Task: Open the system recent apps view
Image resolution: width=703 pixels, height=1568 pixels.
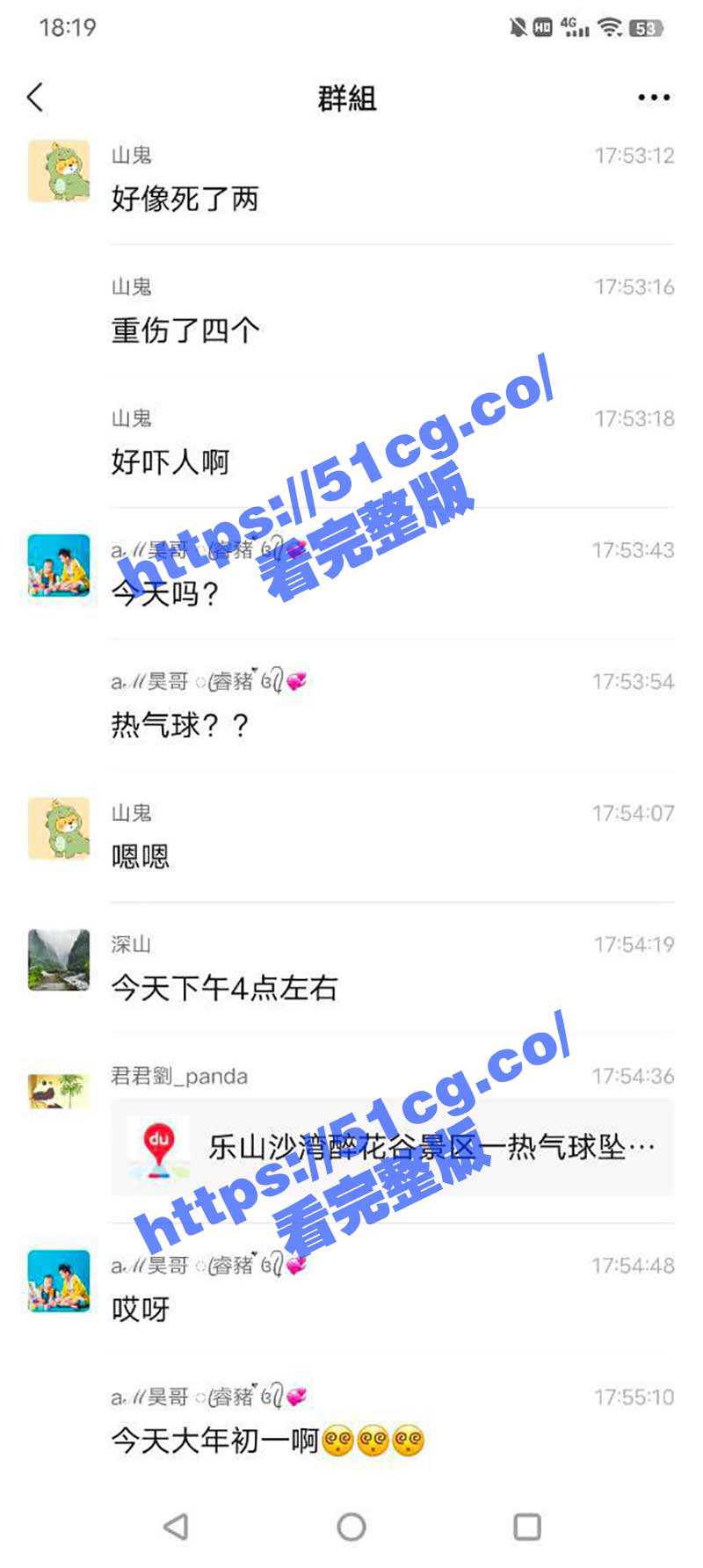Action: pyautogui.click(x=526, y=1527)
